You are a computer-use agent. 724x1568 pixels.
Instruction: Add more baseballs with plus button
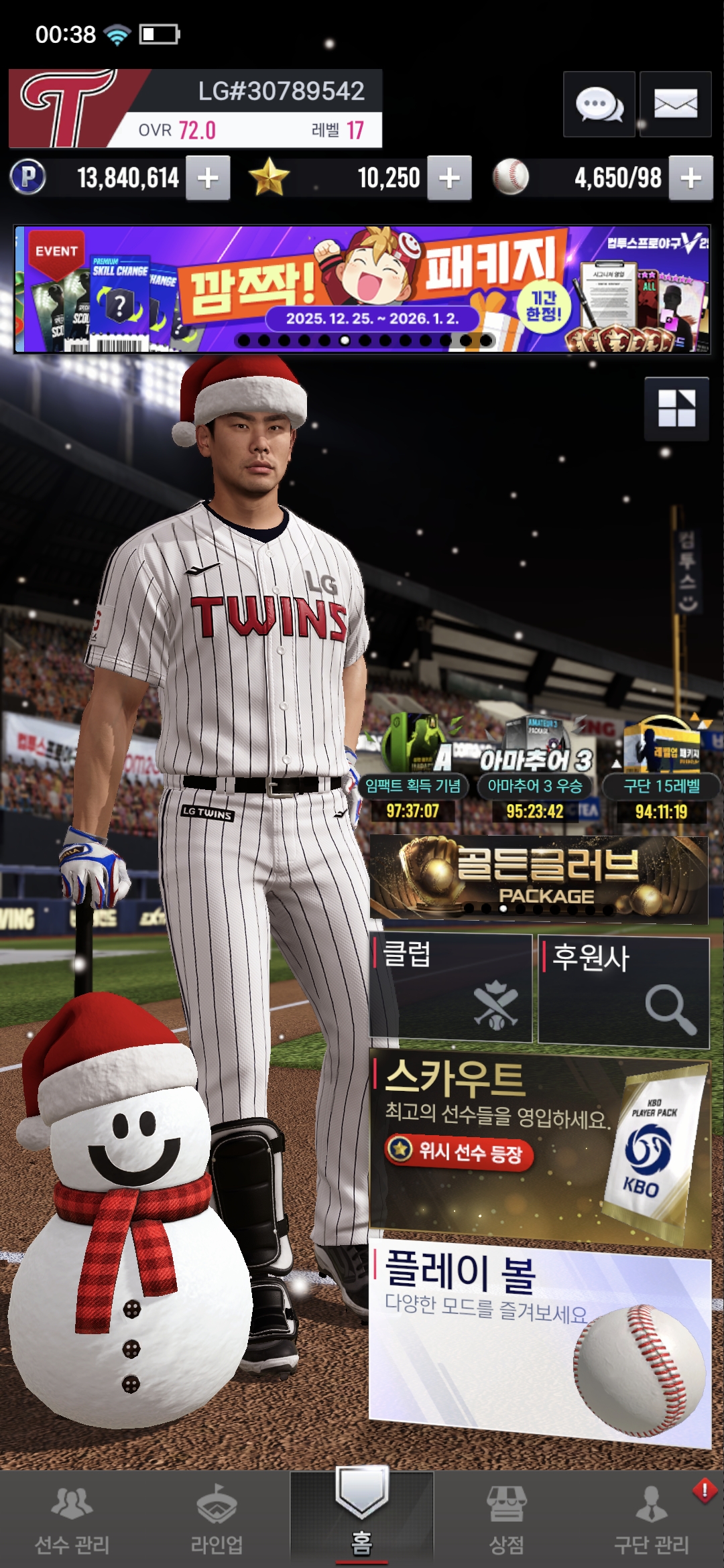[x=690, y=178]
